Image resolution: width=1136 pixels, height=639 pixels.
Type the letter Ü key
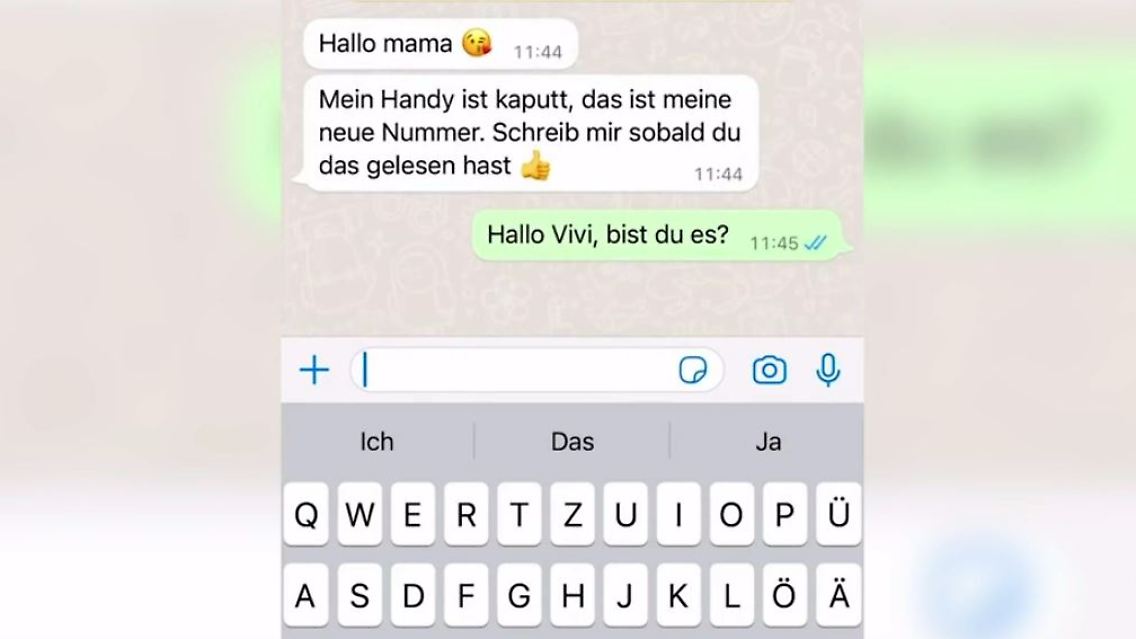pyautogui.click(x=839, y=515)
